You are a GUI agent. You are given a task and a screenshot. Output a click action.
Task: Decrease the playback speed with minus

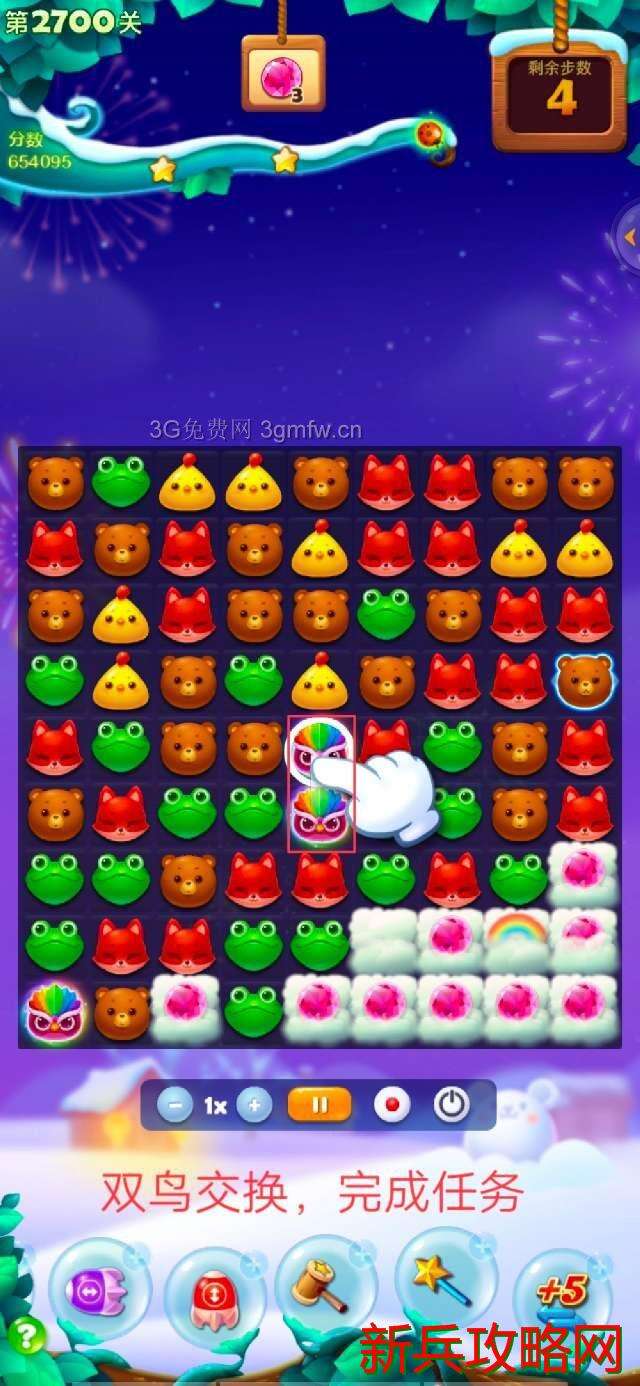click(175, 1105)
